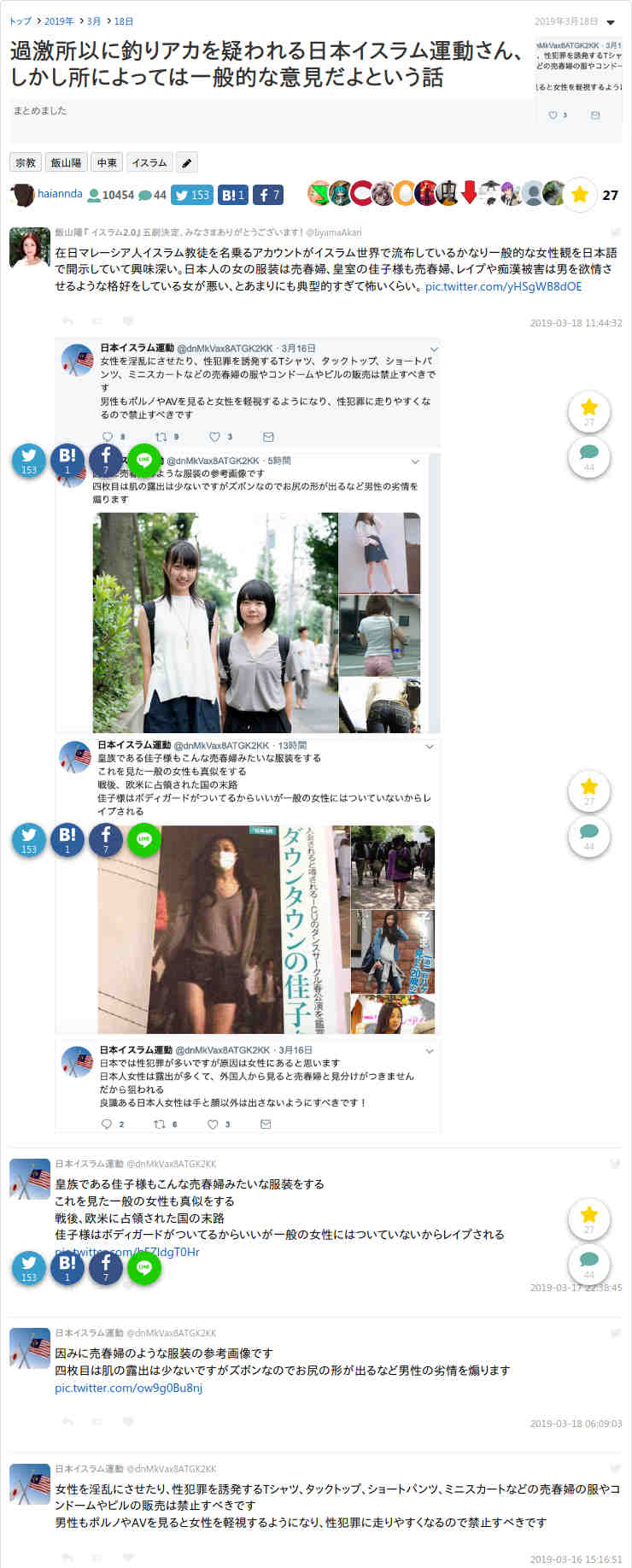Share via the rectangular Twitter 153 button beside haiannda
This screenshot has height=1568, width=632.
point(192,195)
